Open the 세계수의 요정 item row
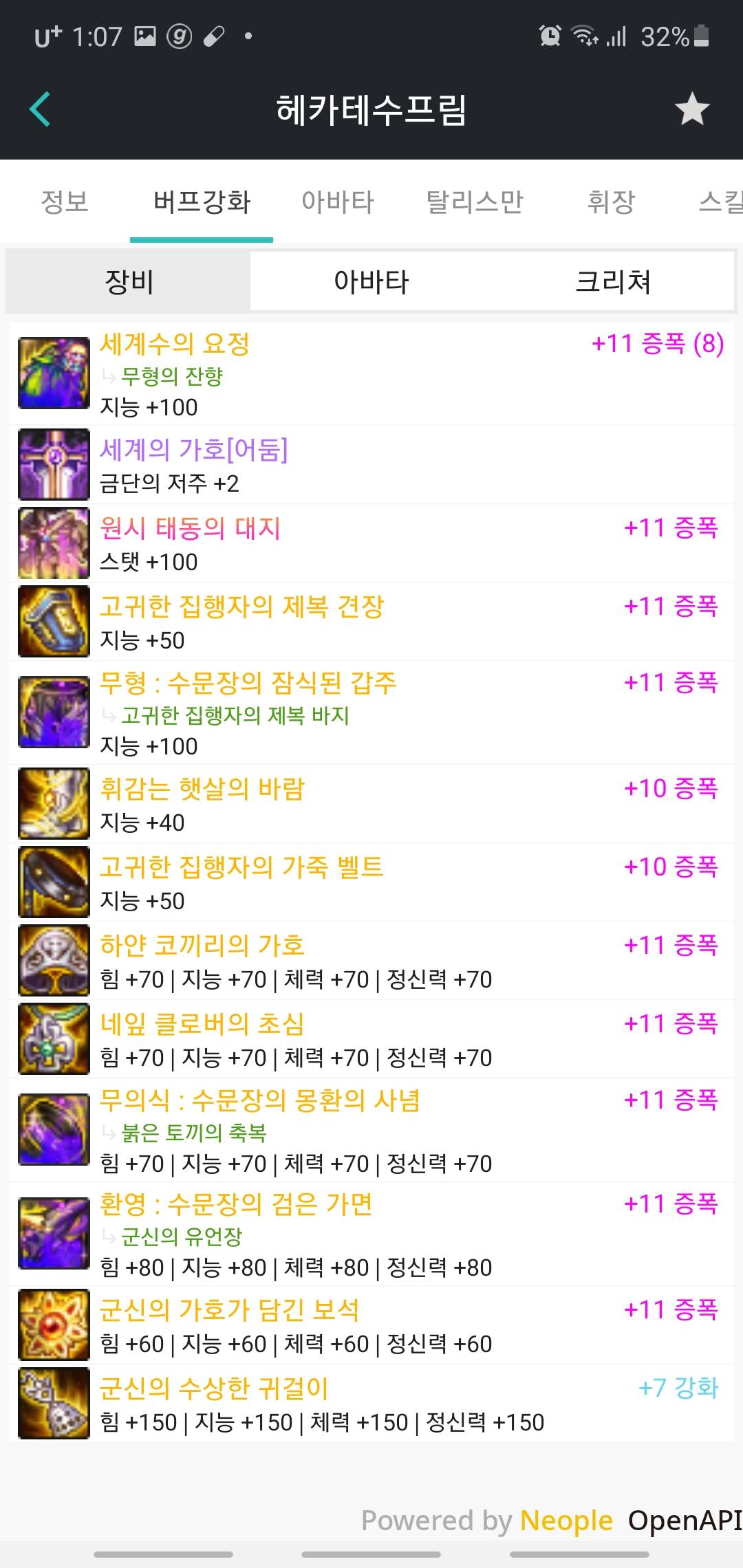Viewport: 743px width, 1568px height. point(371,373)
